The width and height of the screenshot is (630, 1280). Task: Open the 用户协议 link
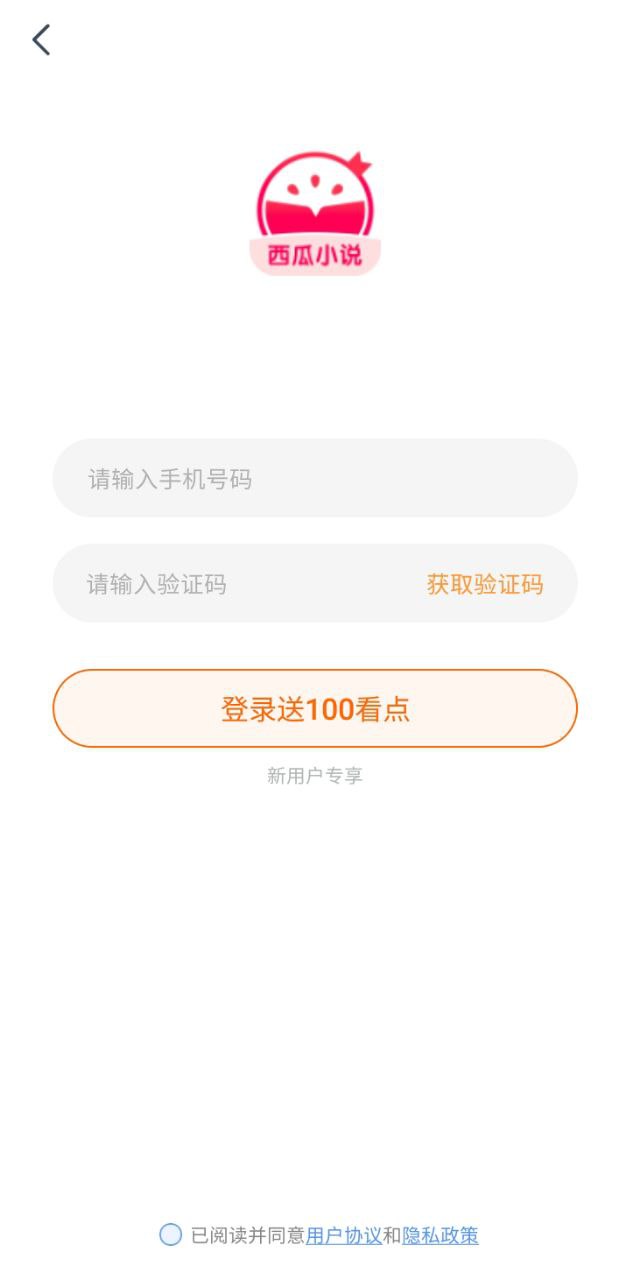click(343, 1235)
